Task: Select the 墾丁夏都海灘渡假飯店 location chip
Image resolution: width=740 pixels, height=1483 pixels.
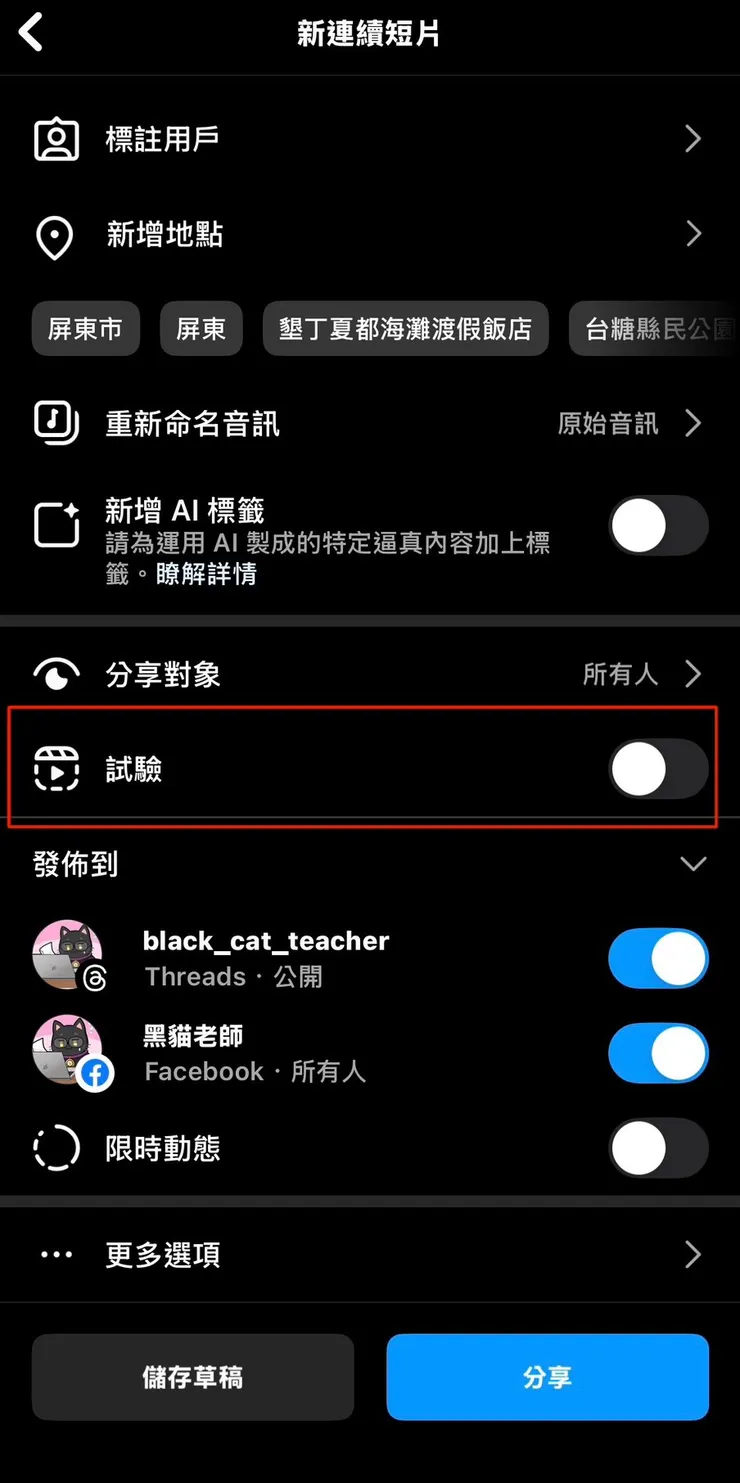Action: coord(405,328)
